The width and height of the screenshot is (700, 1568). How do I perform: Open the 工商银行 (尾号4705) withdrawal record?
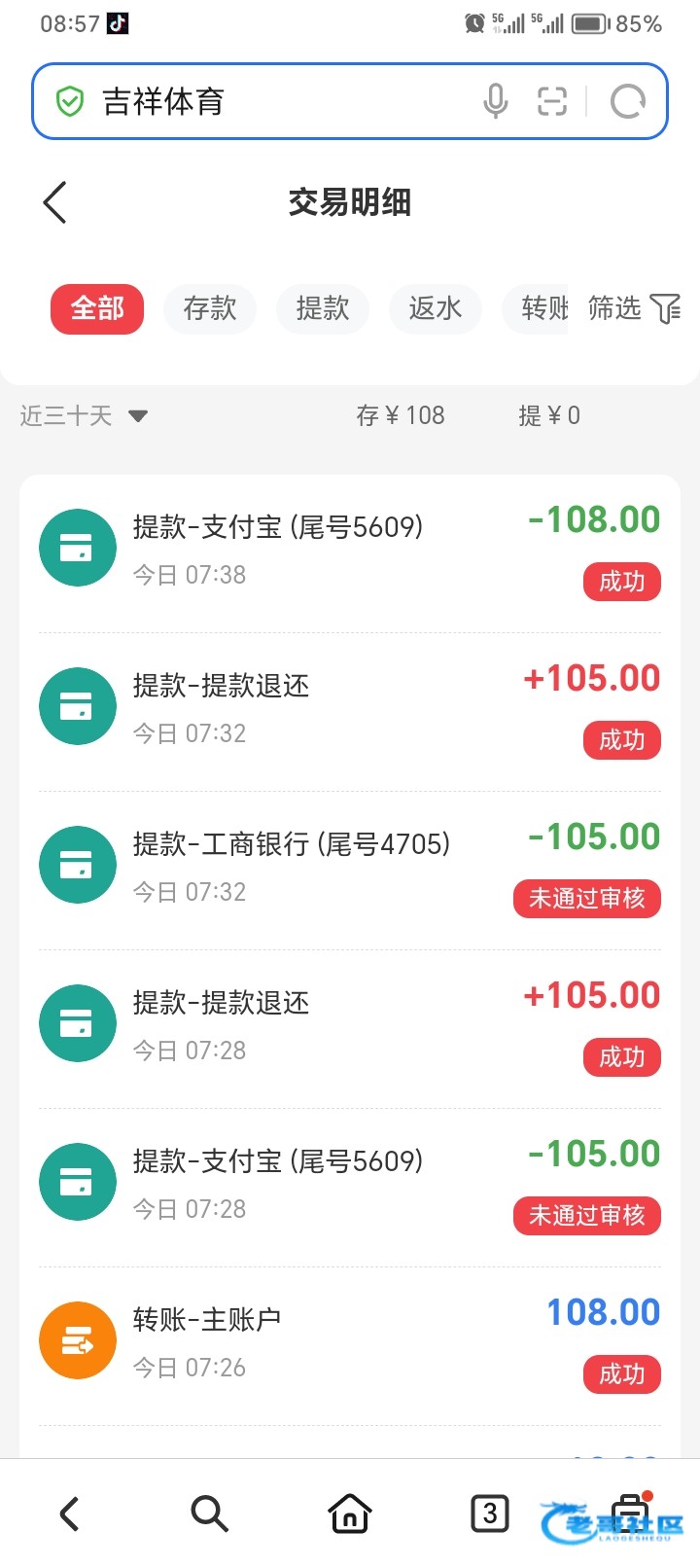tap(350, 866)
